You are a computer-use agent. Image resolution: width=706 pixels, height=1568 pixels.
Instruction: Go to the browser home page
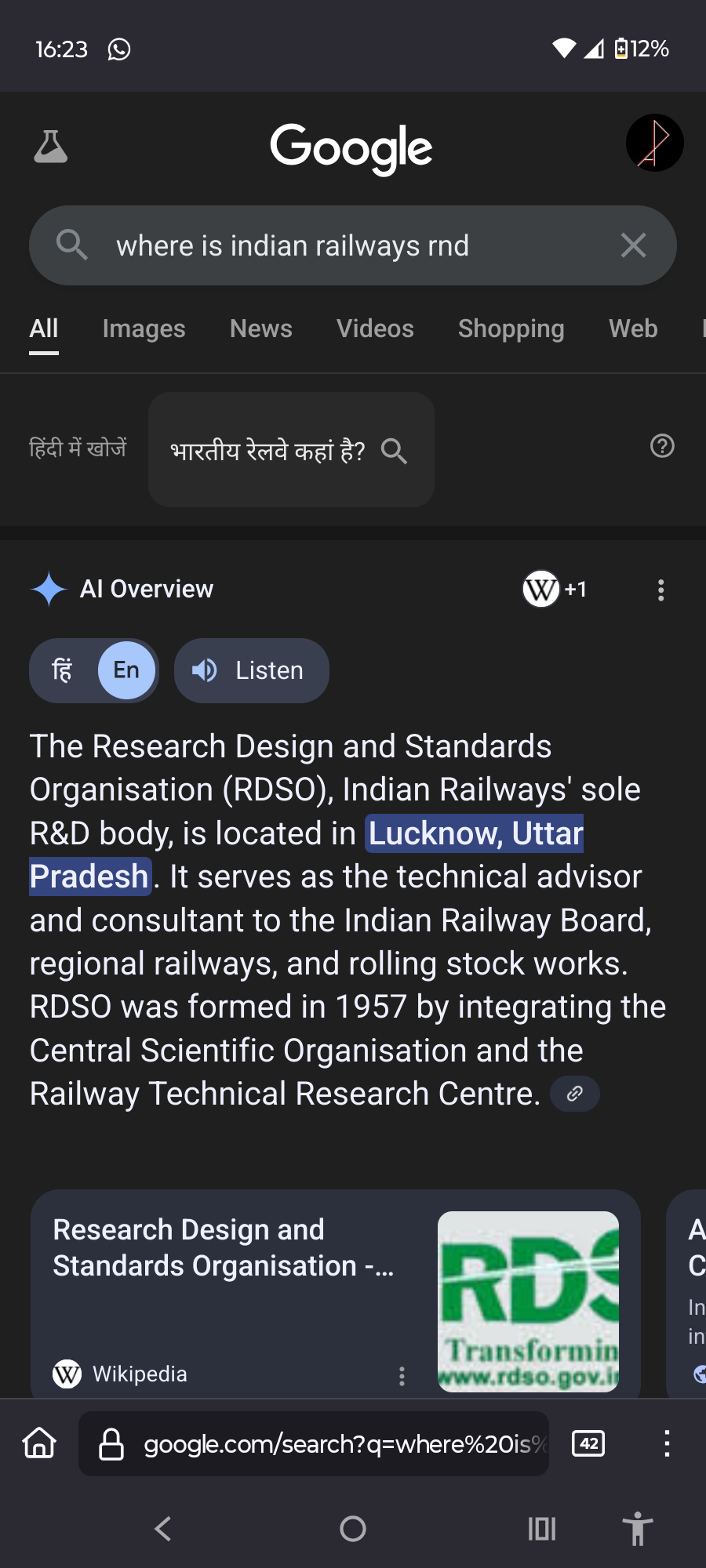pos(39,1443)
